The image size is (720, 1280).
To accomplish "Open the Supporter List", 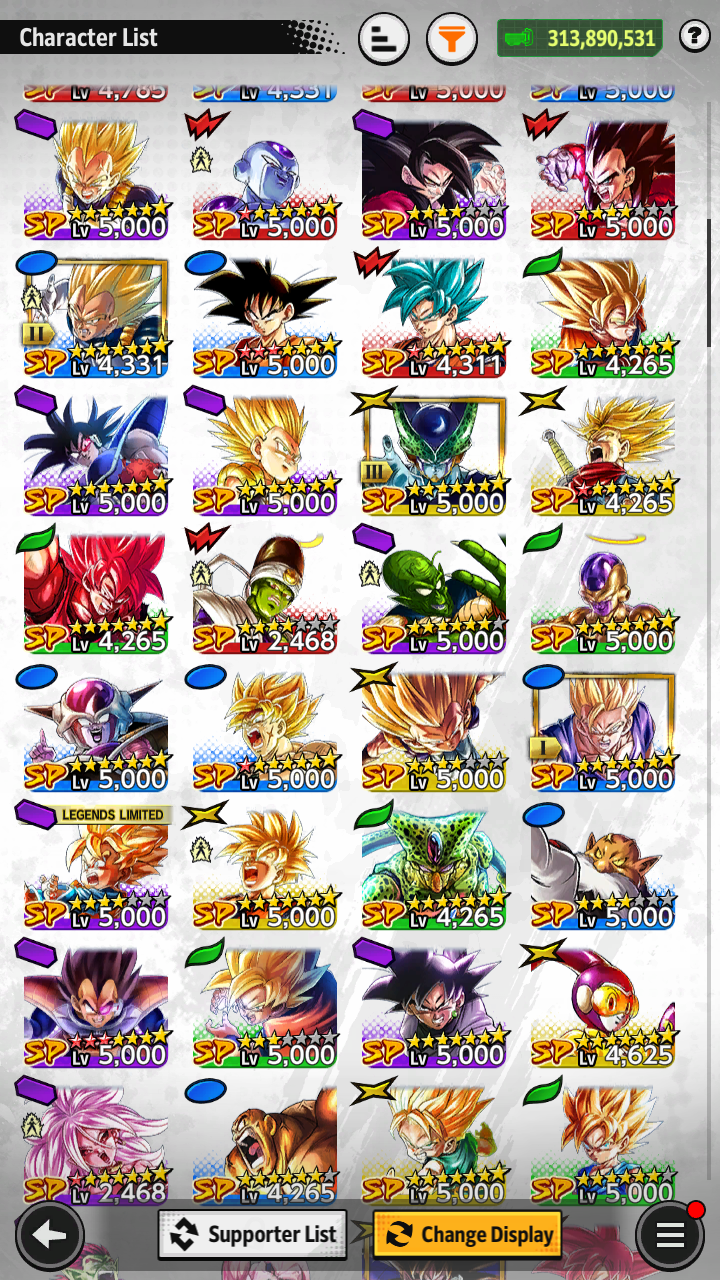I will 253,1235.
